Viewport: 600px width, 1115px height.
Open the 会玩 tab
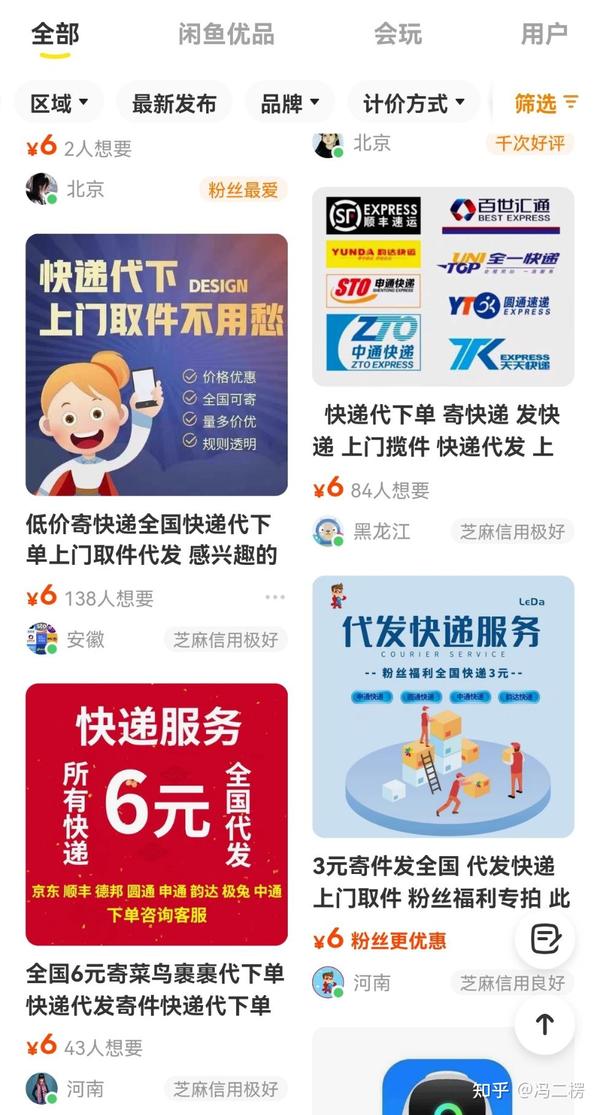(x=398, y=34)
